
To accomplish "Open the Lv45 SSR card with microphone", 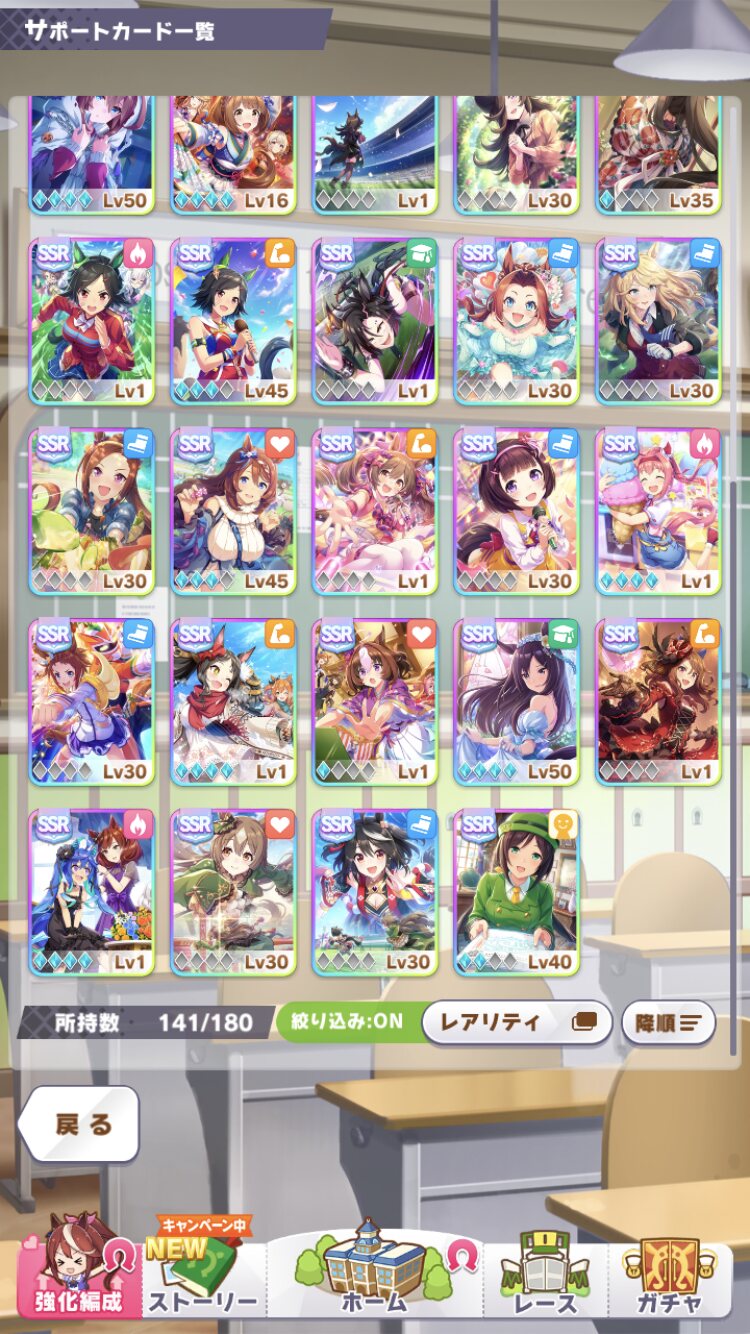I will [233, 321].
